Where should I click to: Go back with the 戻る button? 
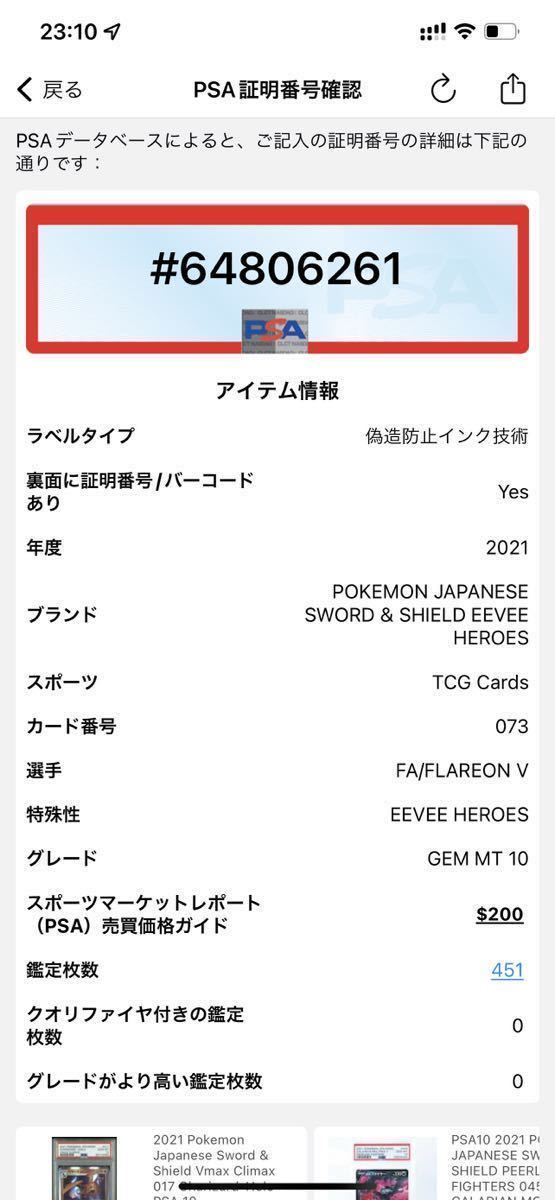pyautogui.click(x=50, y=90)
